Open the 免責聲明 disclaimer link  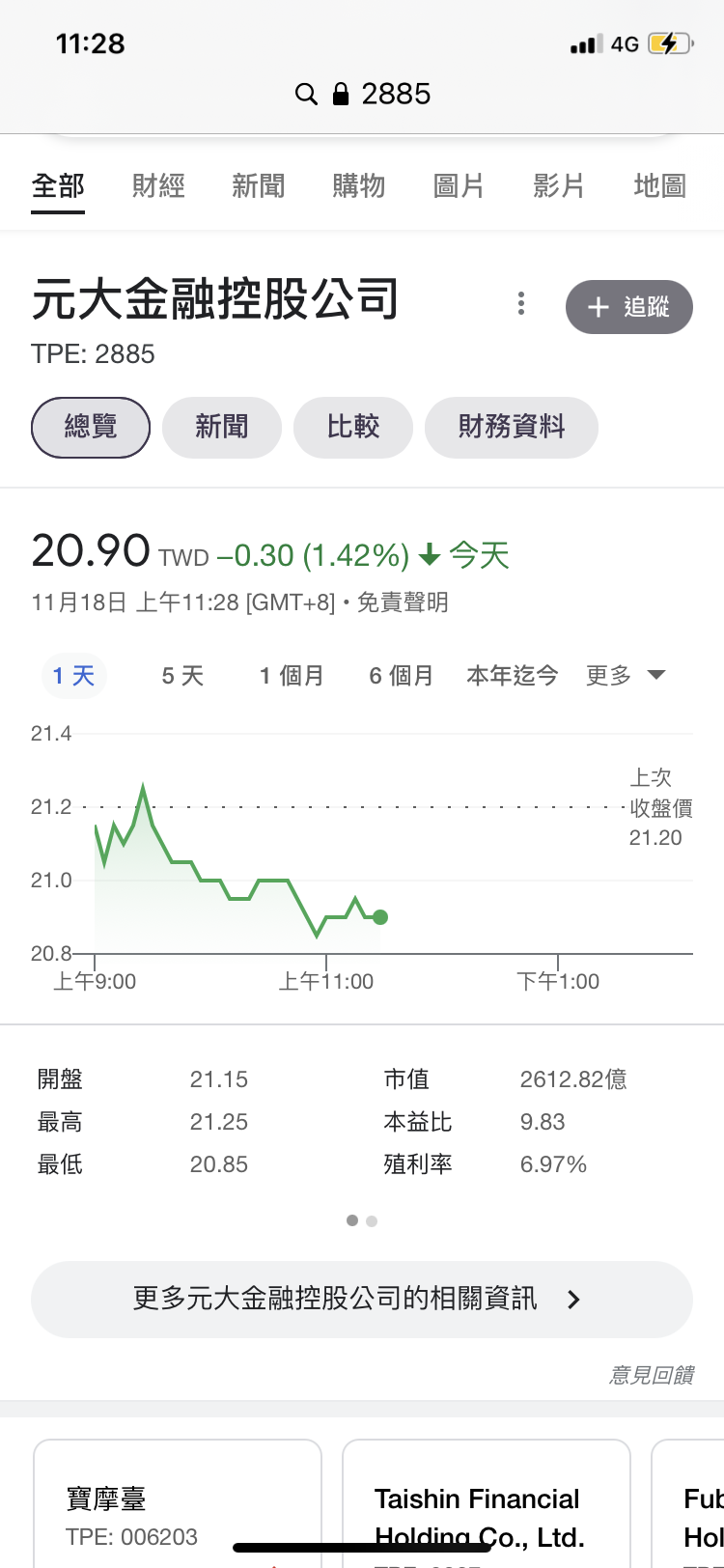[x=403, y=603]
